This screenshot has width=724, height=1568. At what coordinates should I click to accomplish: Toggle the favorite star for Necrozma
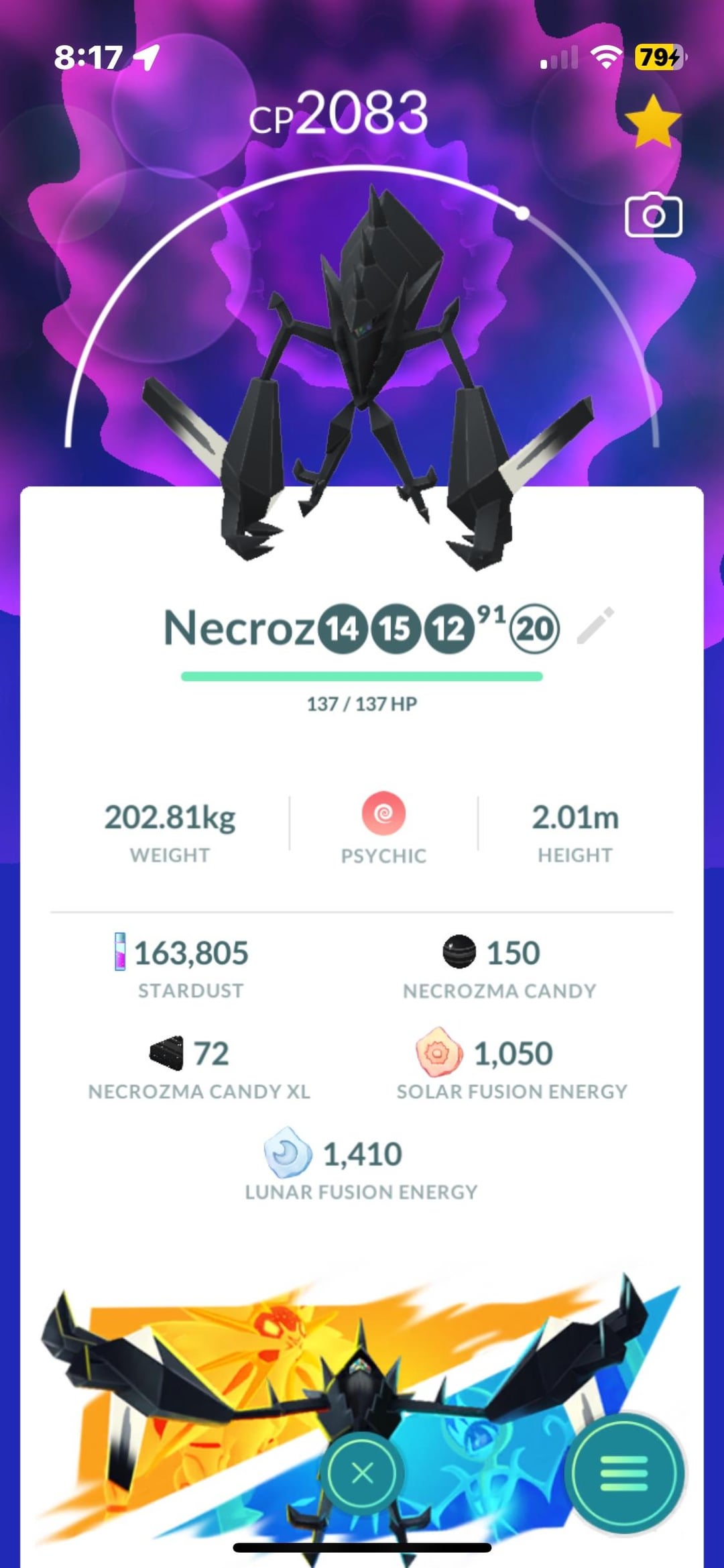tap(652, 122)
